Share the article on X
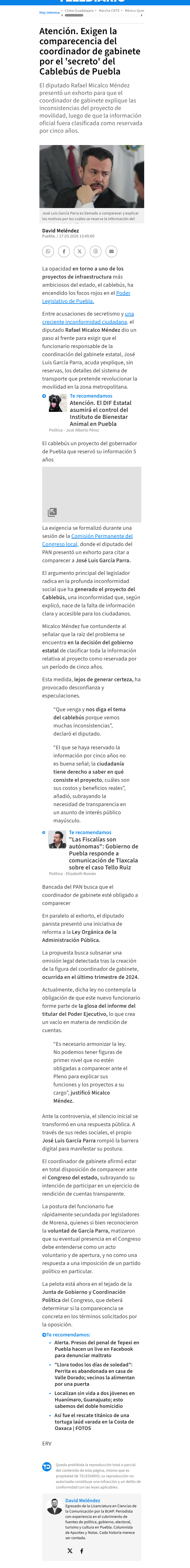The image size is (190, 1568). click(x=80, y=251)
